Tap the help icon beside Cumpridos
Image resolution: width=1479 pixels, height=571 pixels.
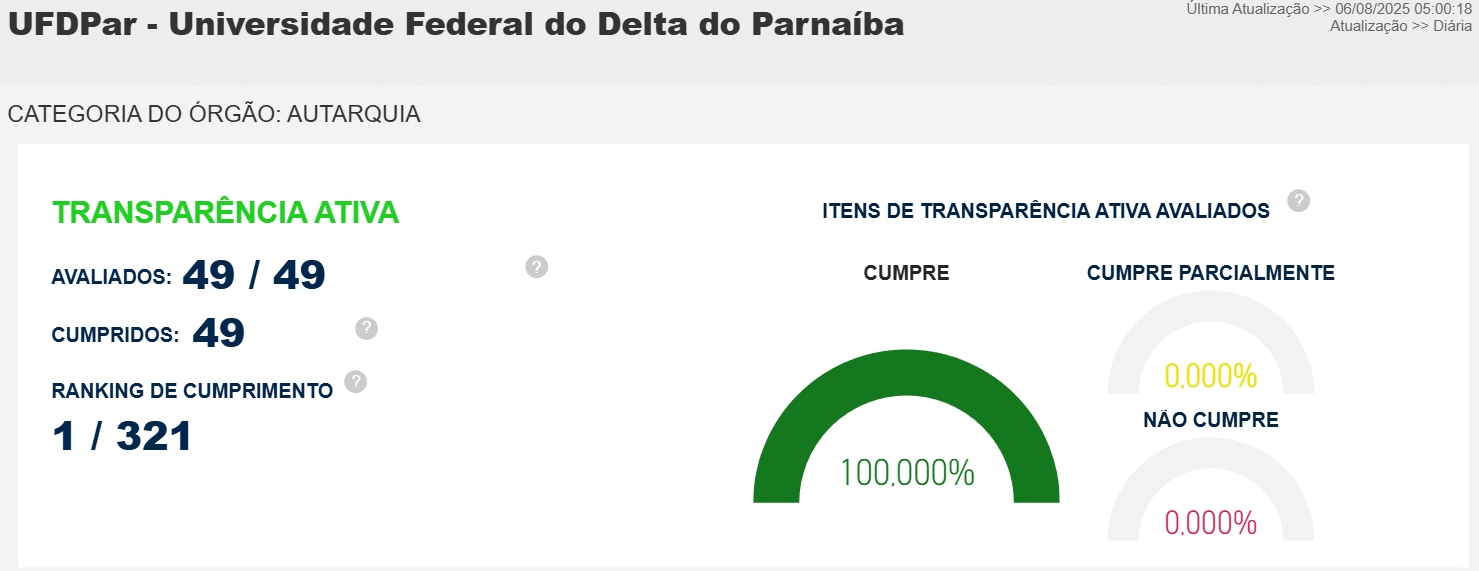367,329
